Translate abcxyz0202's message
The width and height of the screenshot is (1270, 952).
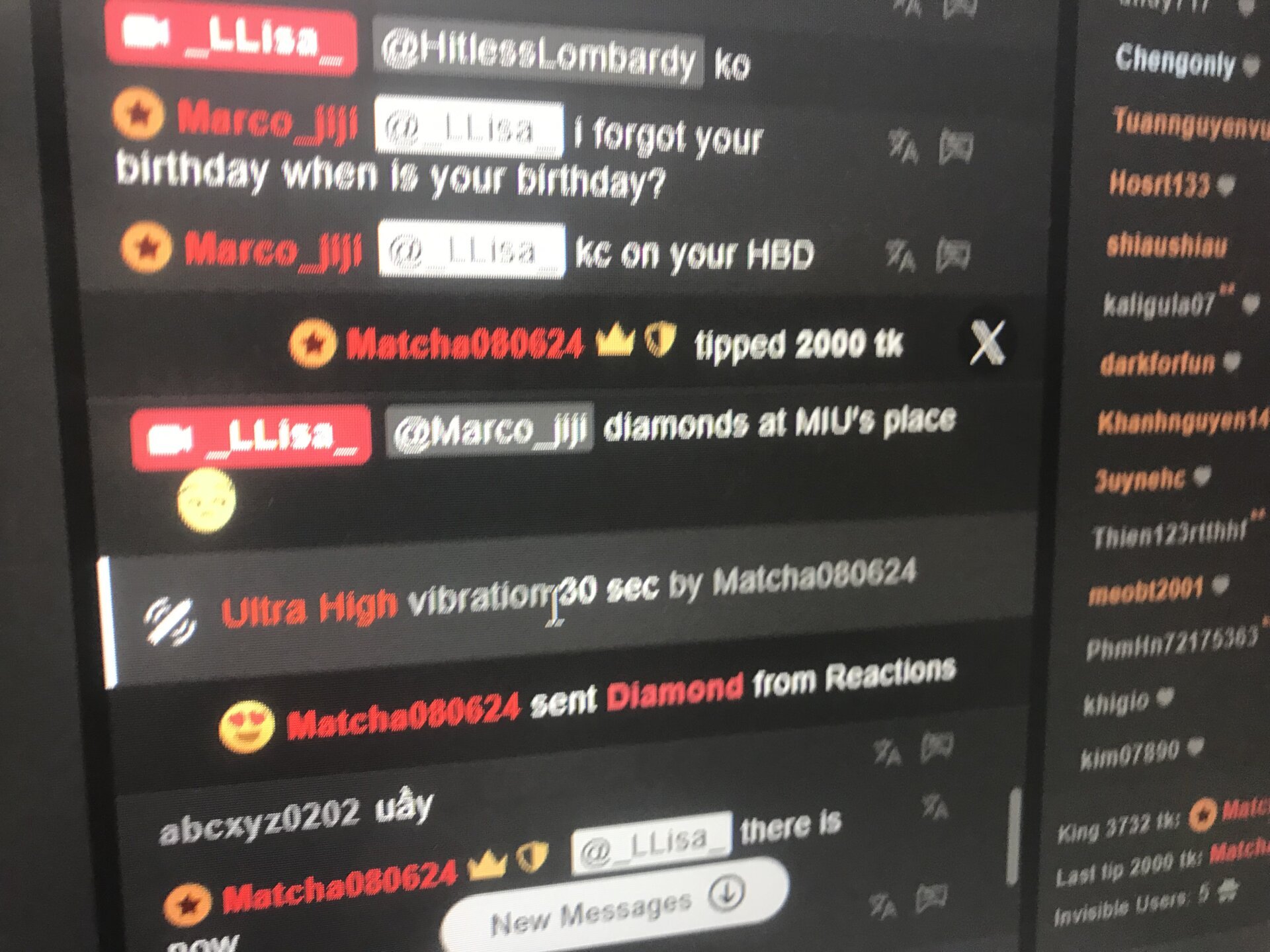coord(934,807)
